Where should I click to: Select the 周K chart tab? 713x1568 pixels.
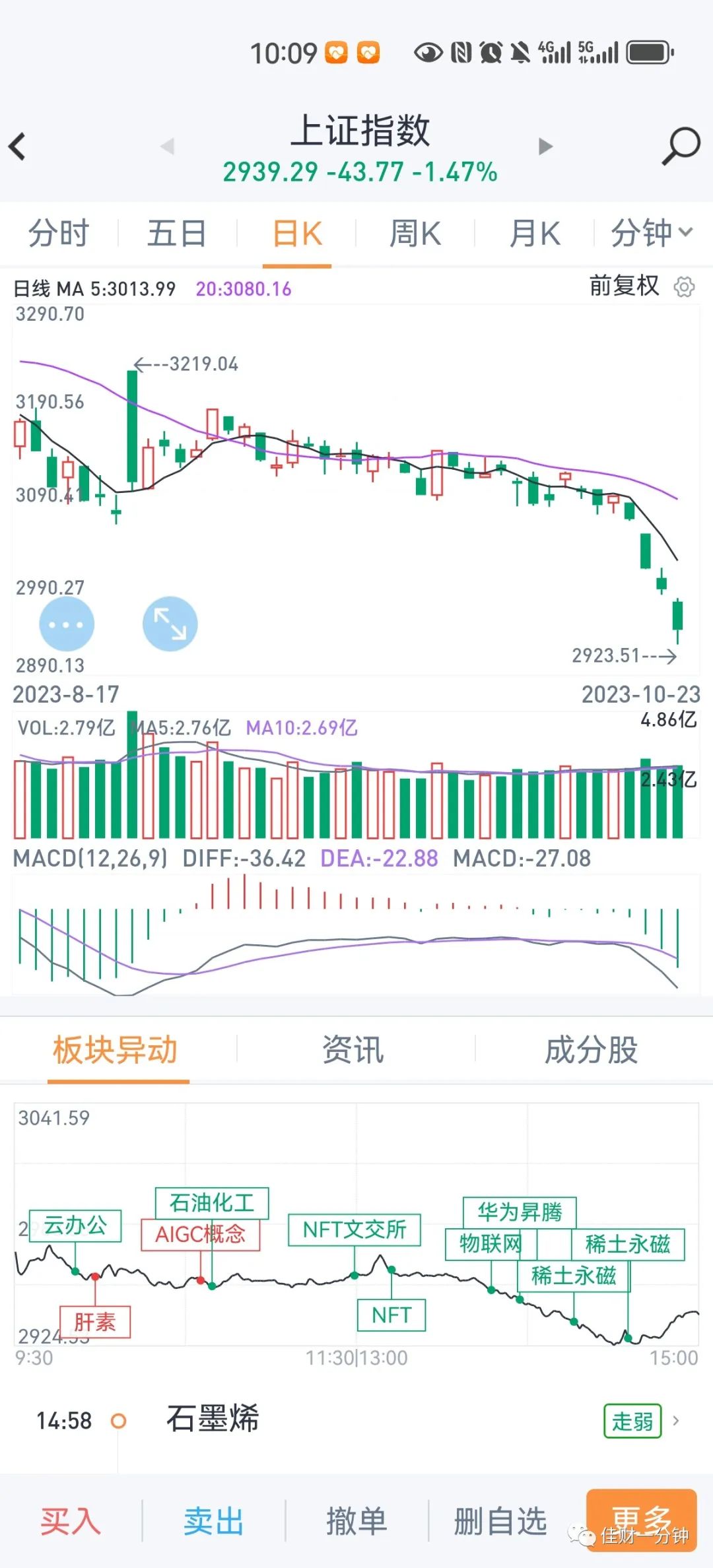click(415, 234)
